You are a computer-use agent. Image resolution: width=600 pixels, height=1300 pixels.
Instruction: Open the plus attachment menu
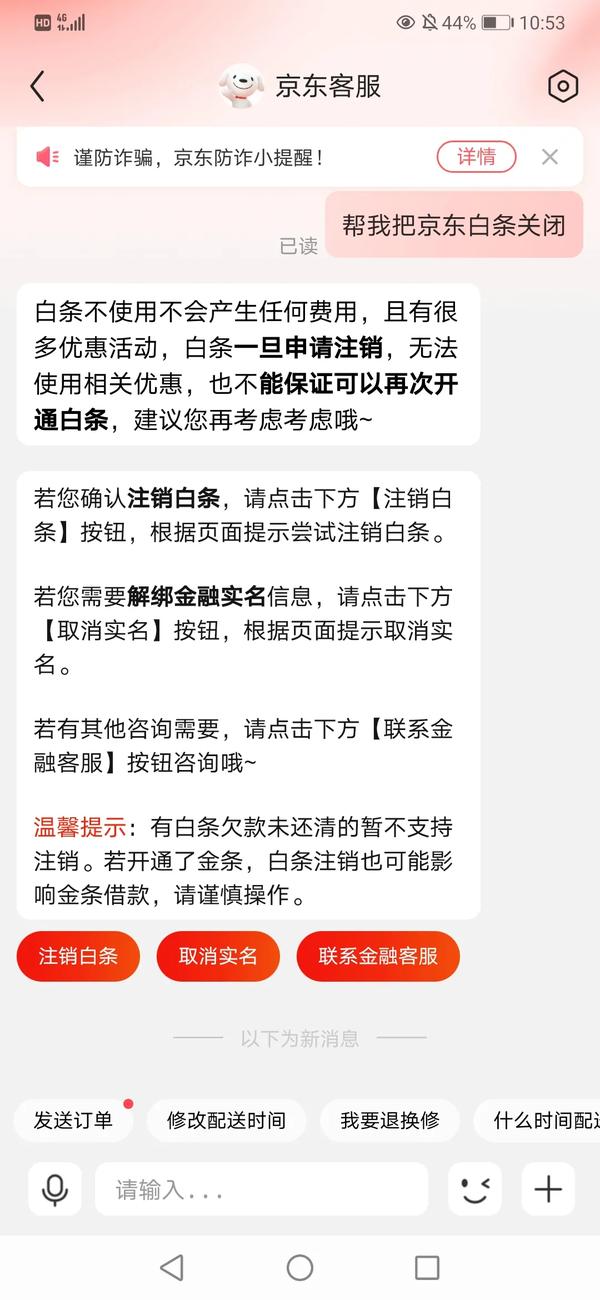pos(548,1189)
